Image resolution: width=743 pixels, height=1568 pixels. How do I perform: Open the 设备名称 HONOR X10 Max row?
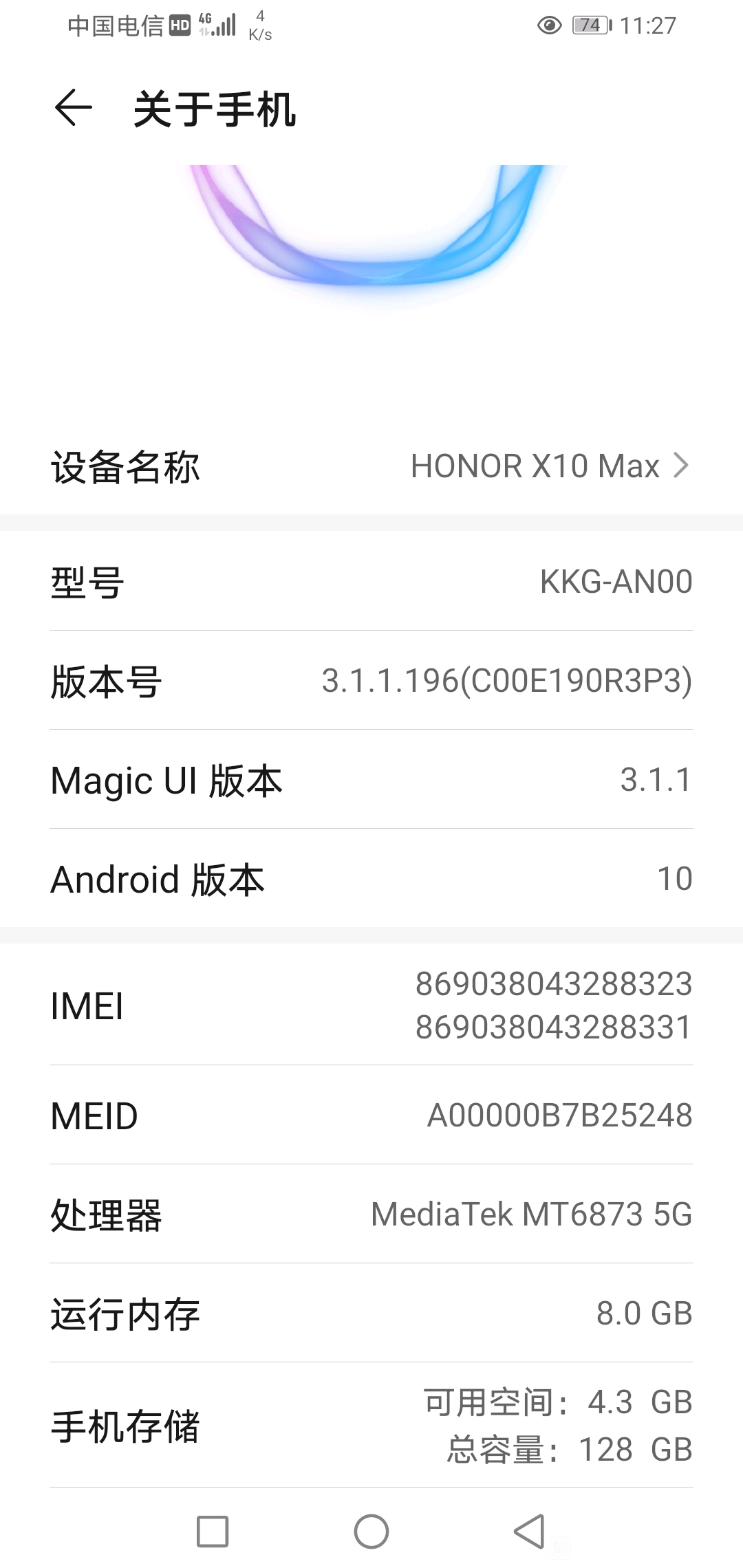[371, 466]
